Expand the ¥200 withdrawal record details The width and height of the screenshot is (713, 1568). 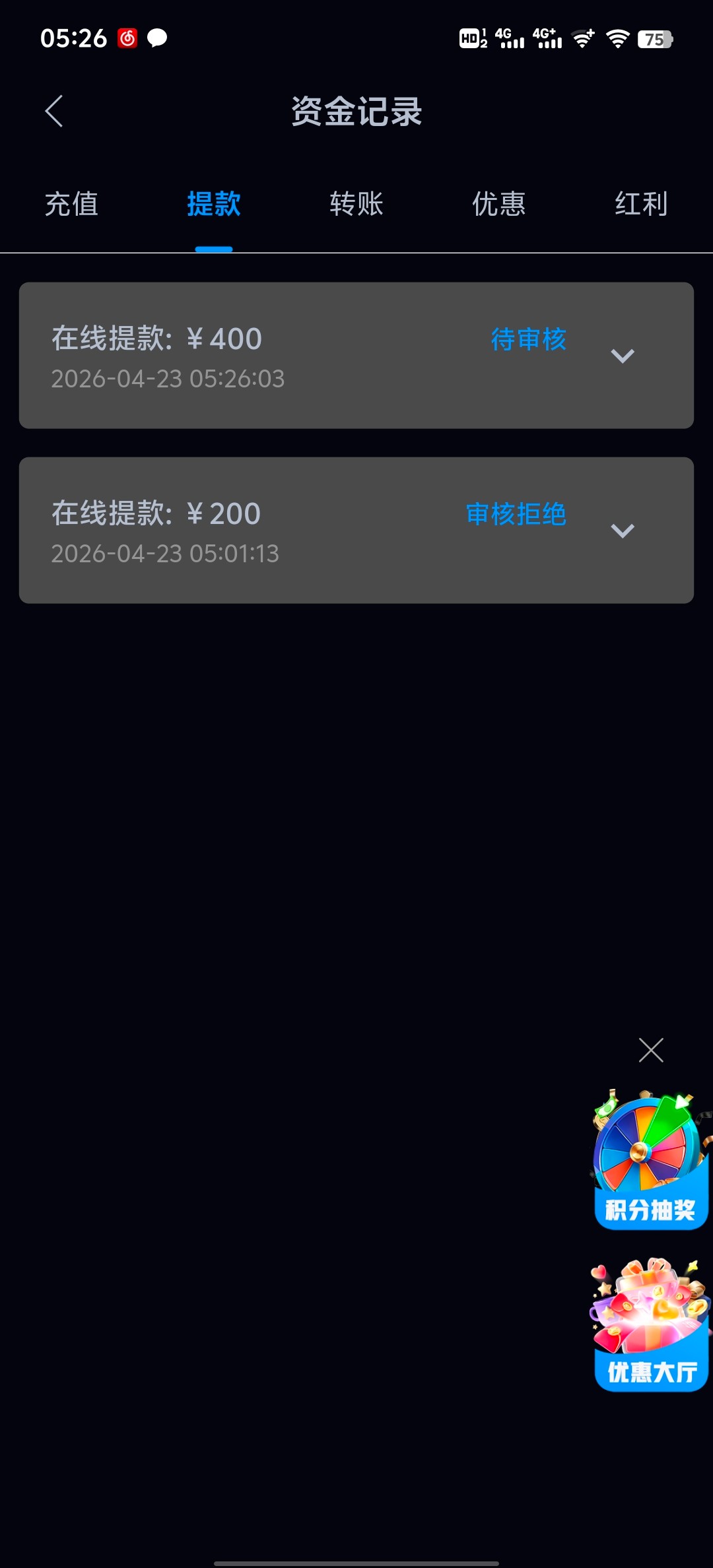622,531
